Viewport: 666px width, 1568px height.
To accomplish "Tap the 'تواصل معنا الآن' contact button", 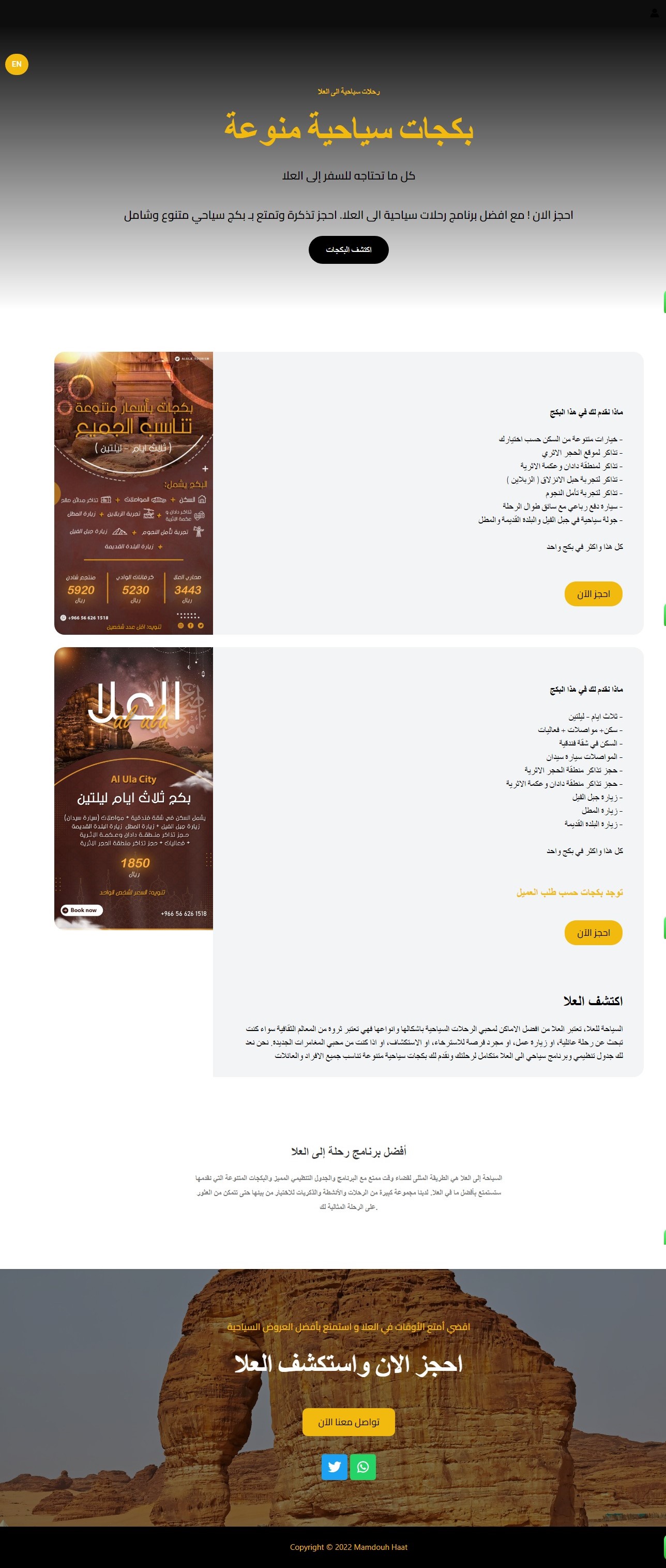I will tap(348, 1421).
